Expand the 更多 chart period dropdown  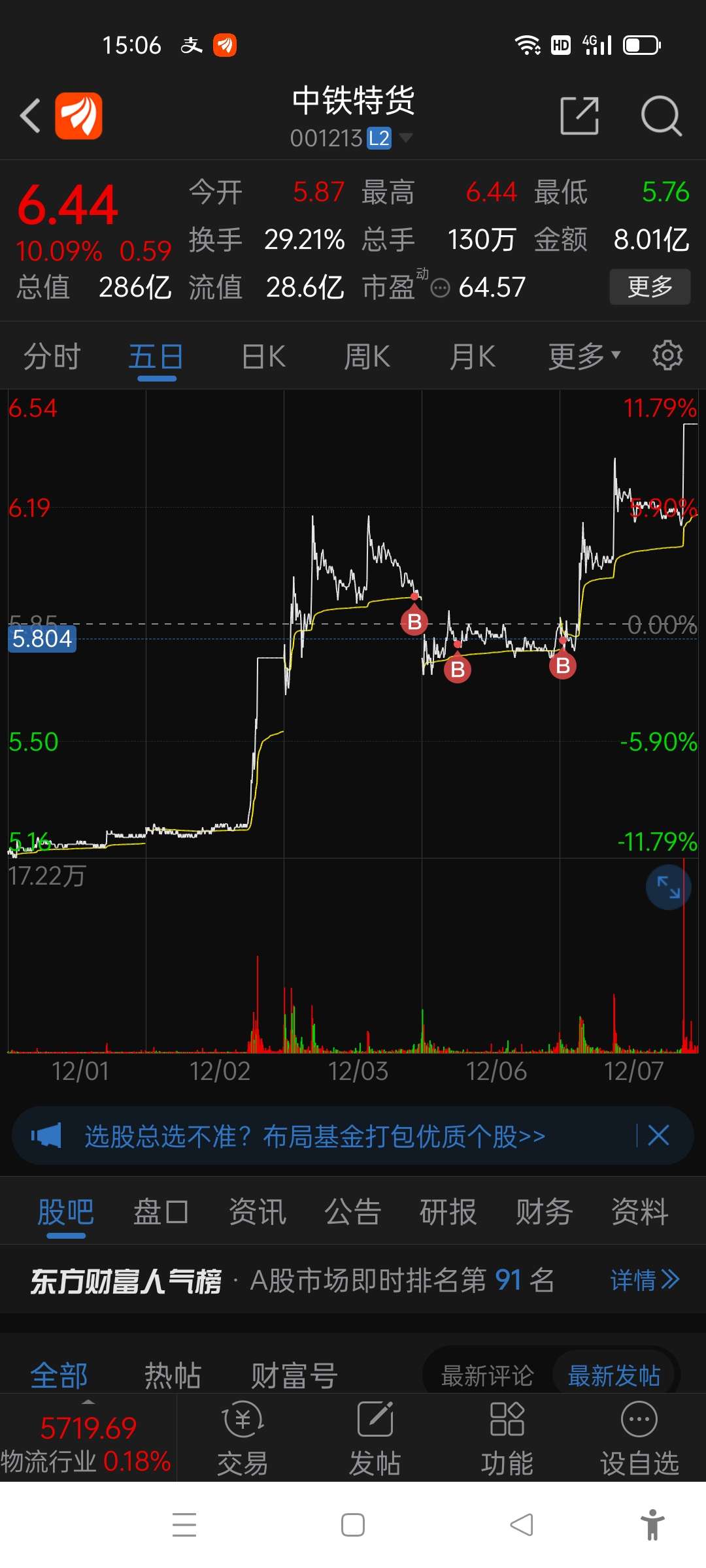584,357
